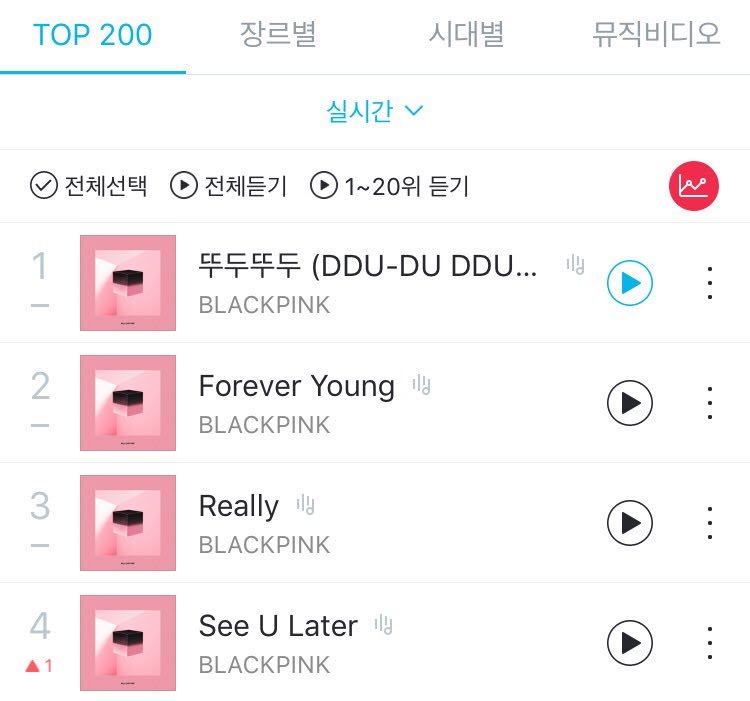
Task: Open more options for 뚜두뚜두
Action: 710,284
